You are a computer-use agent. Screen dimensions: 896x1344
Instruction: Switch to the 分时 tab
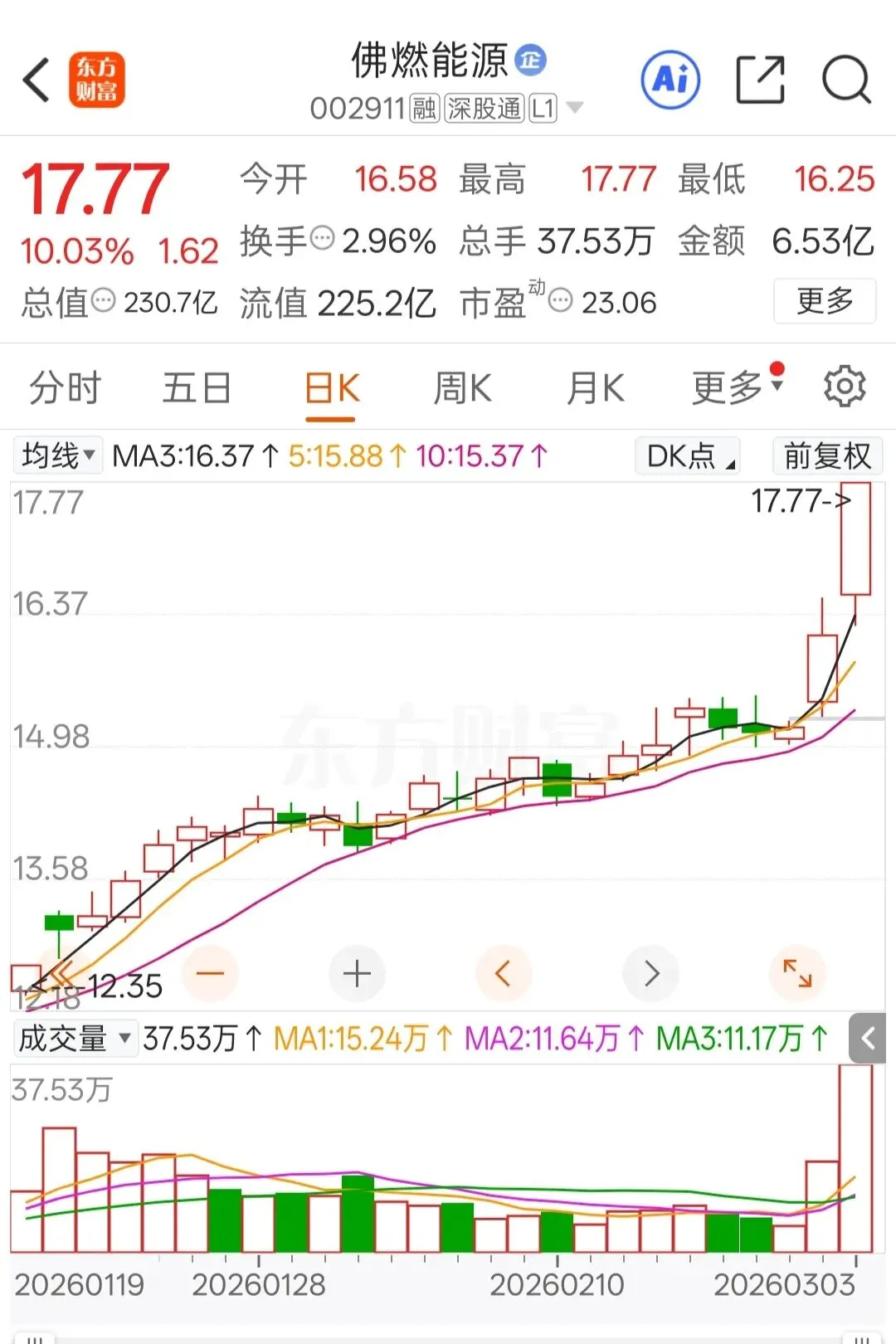coord(65,388)
